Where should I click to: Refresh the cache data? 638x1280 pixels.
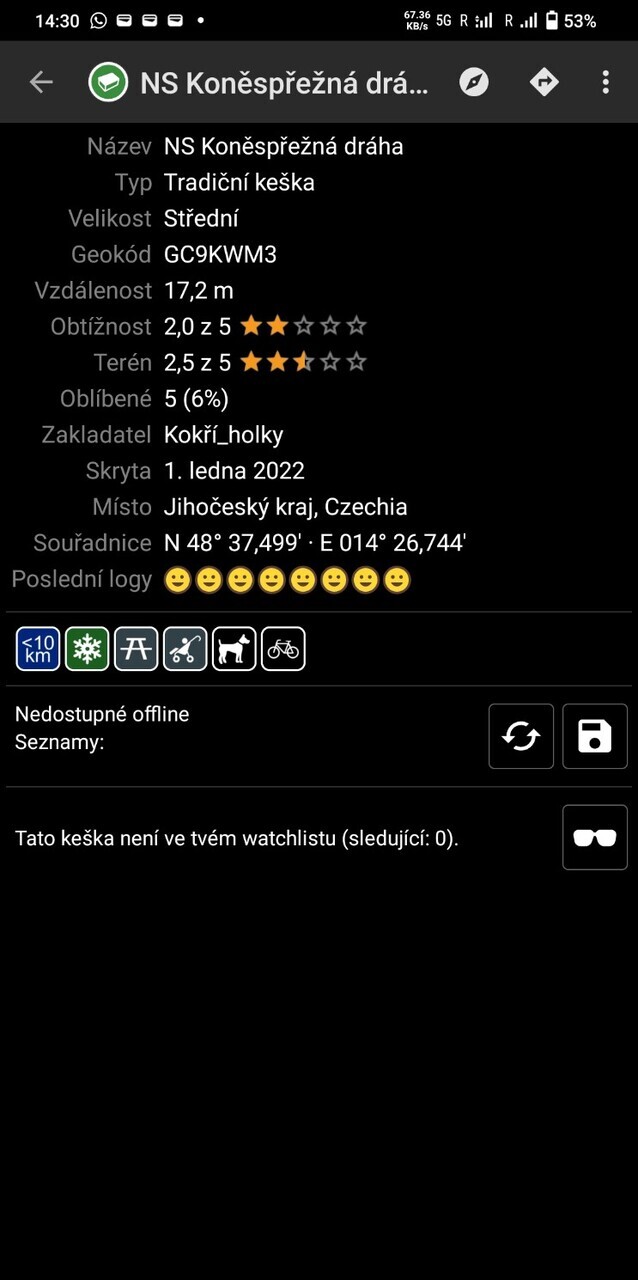[521, 736]
